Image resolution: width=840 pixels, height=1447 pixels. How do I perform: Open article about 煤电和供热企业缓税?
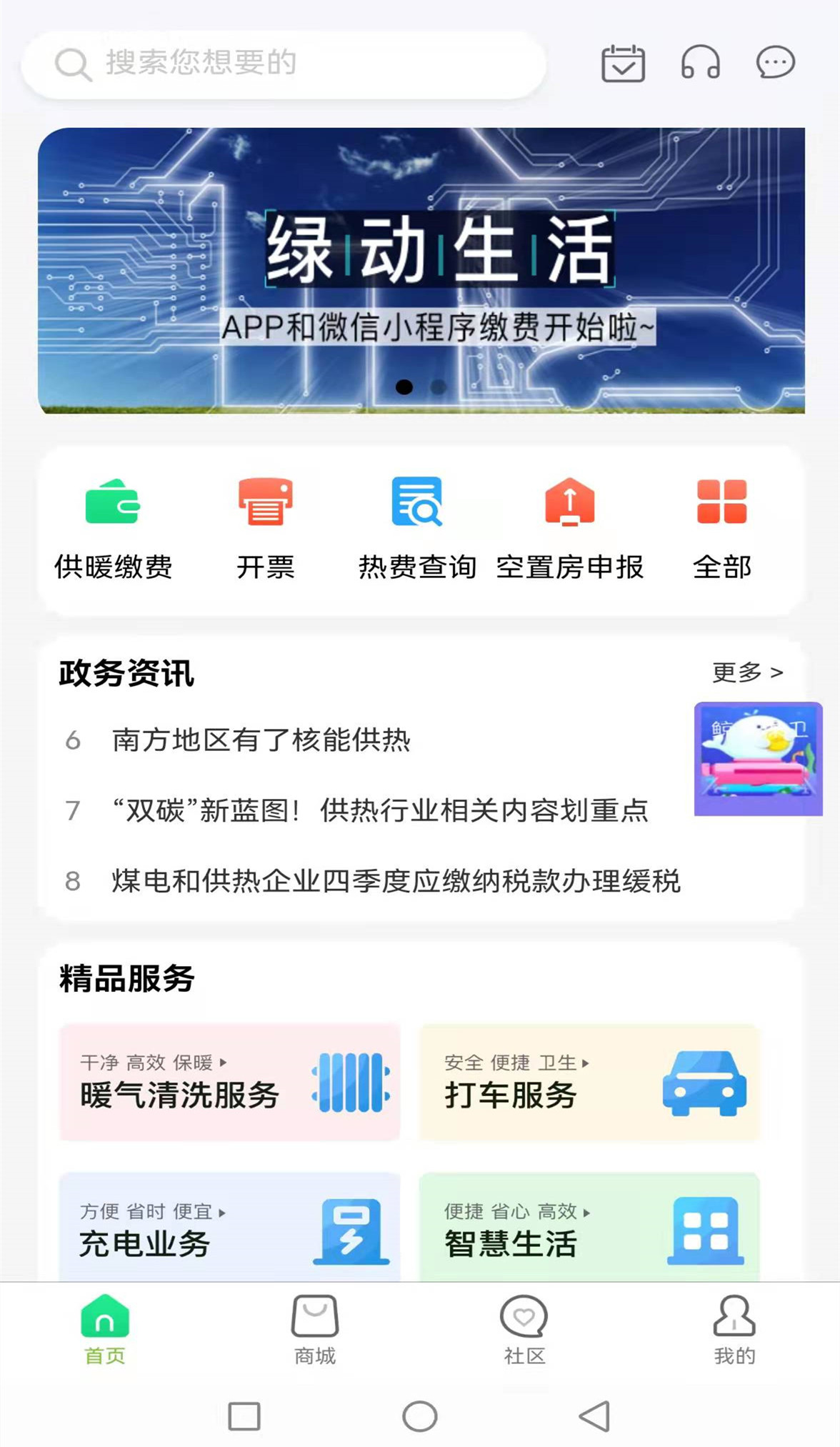(x=396, y=881)
